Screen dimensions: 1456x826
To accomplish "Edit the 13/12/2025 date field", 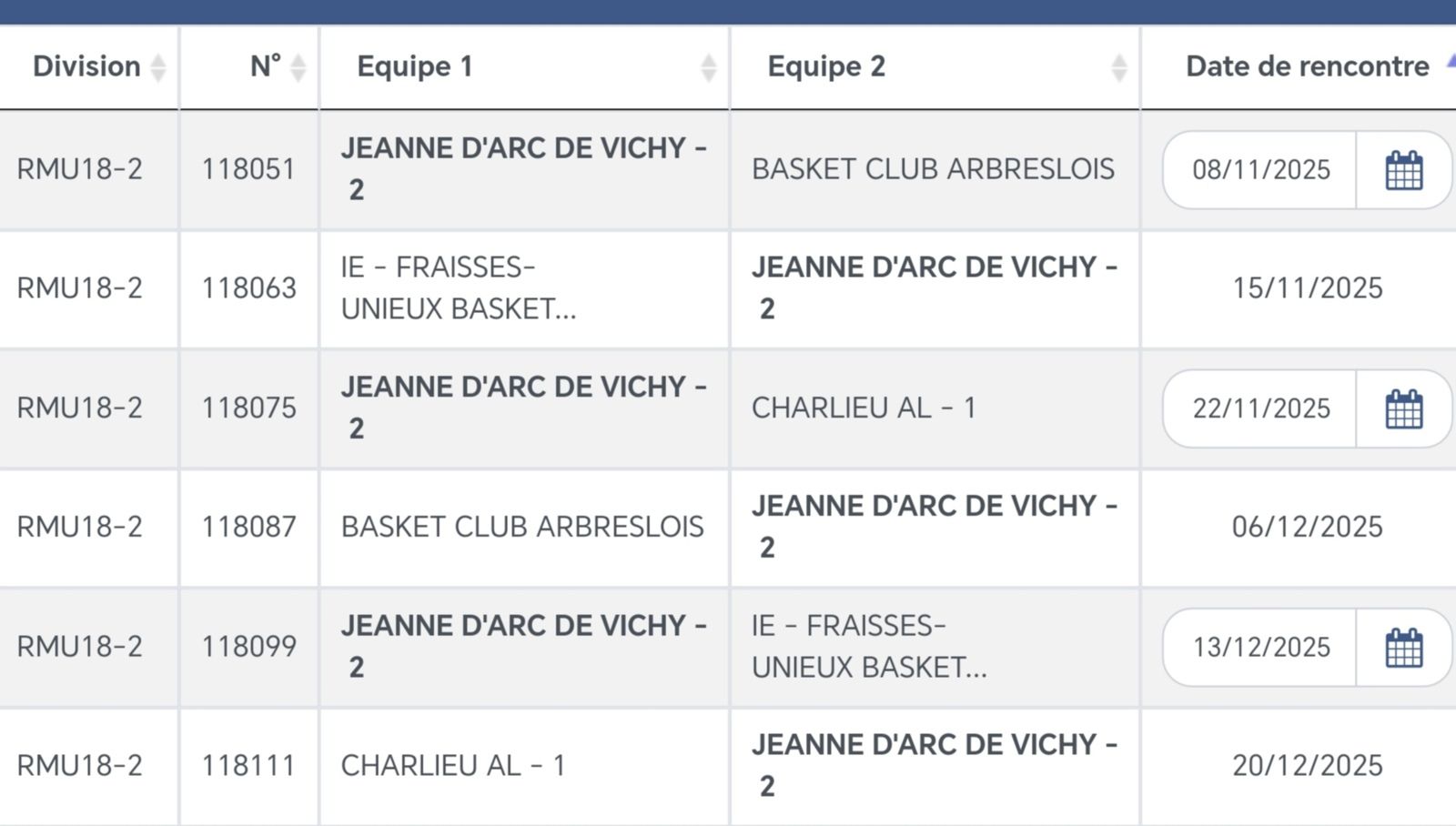I will click(x=1260, y=648).
